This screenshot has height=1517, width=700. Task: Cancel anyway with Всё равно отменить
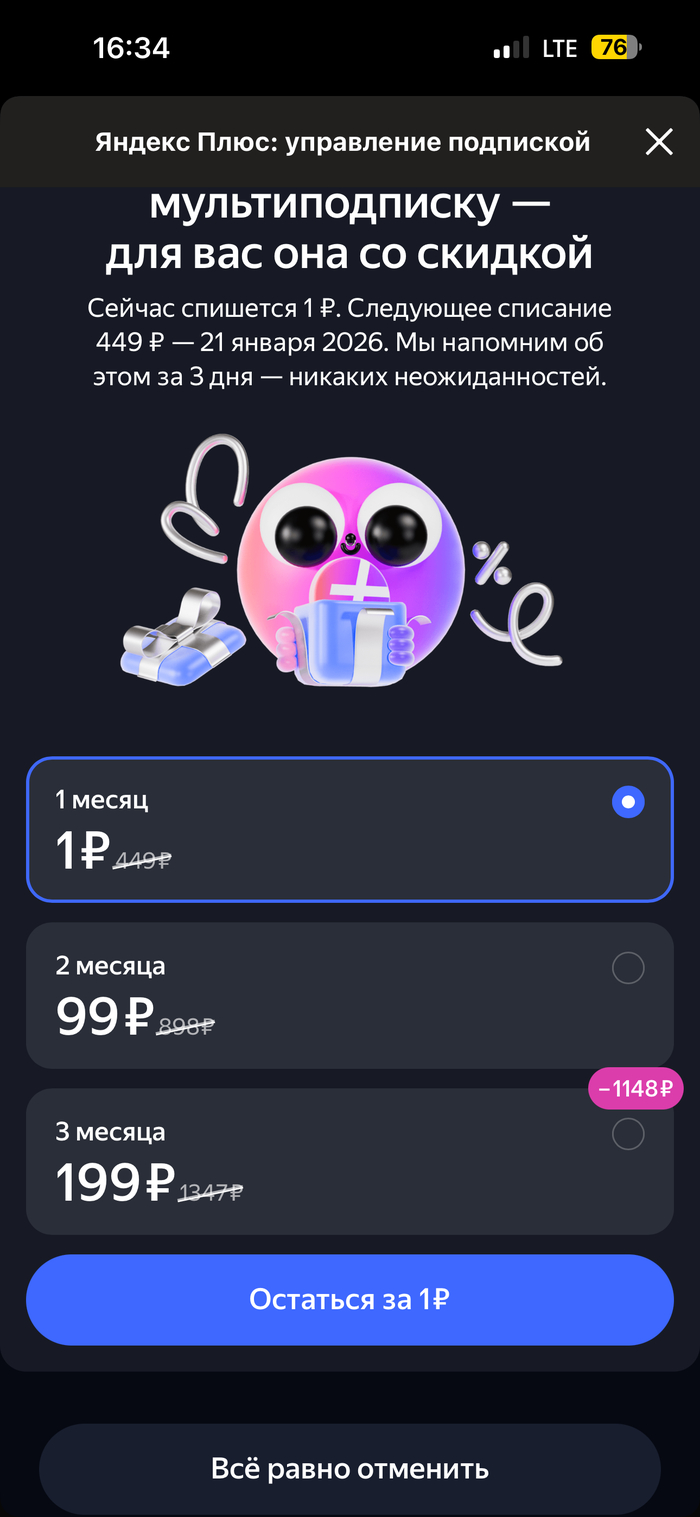click(349, 1468)
